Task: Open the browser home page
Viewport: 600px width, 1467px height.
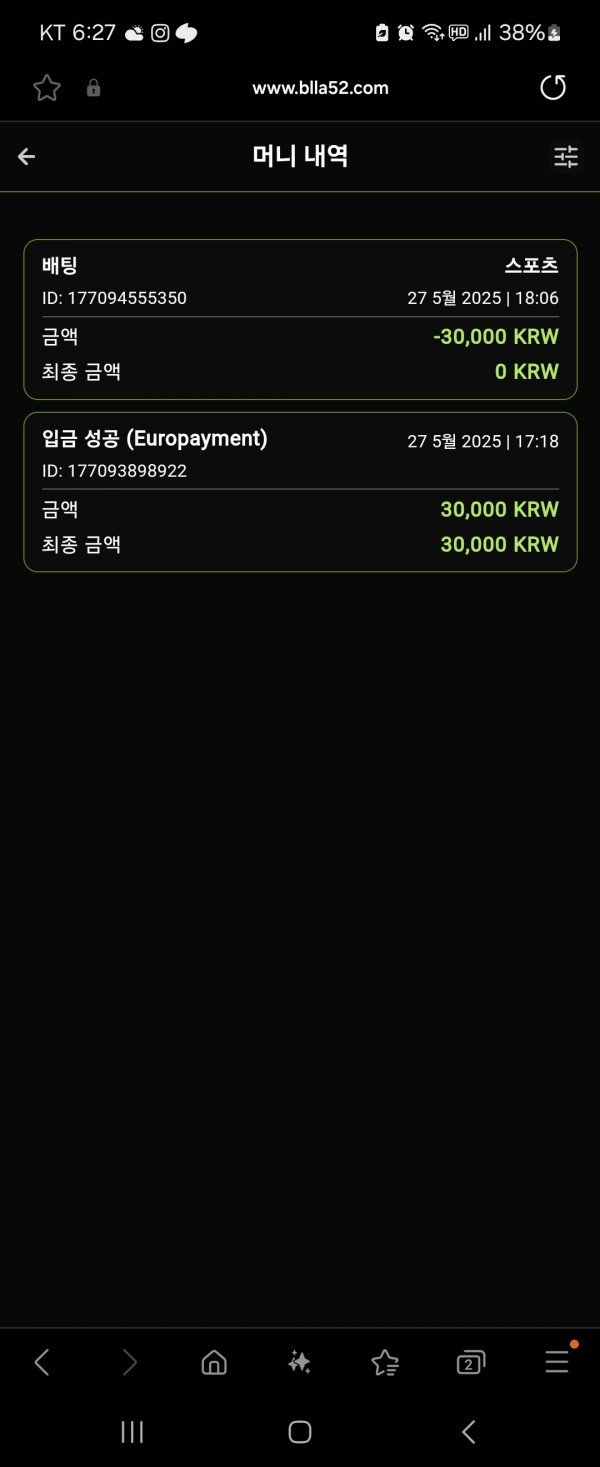Action: coord(214,1362)
